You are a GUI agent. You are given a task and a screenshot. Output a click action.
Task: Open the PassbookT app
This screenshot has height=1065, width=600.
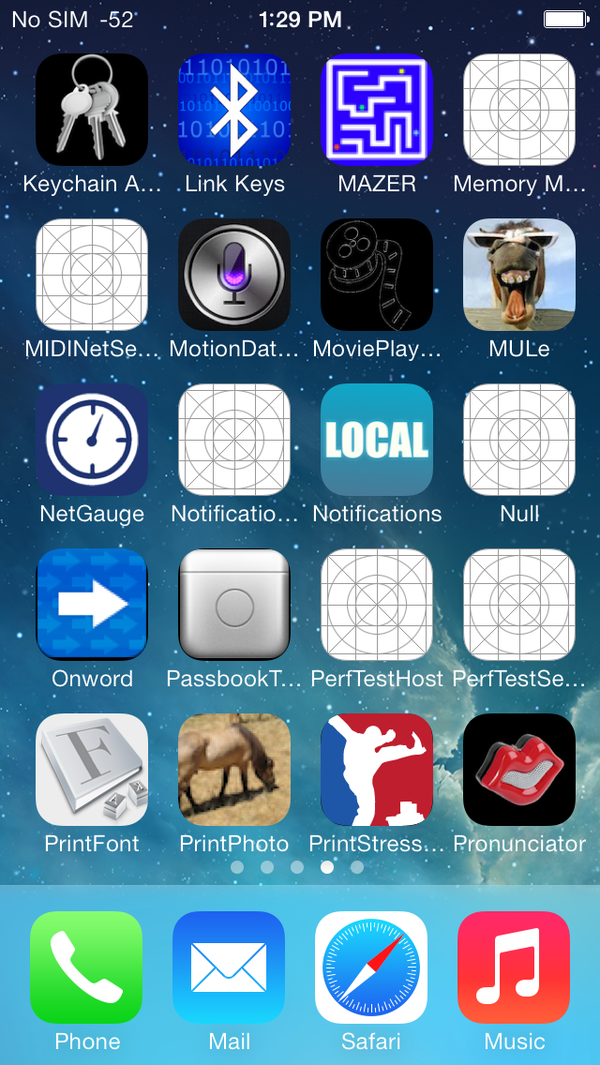tap(234, 604)
